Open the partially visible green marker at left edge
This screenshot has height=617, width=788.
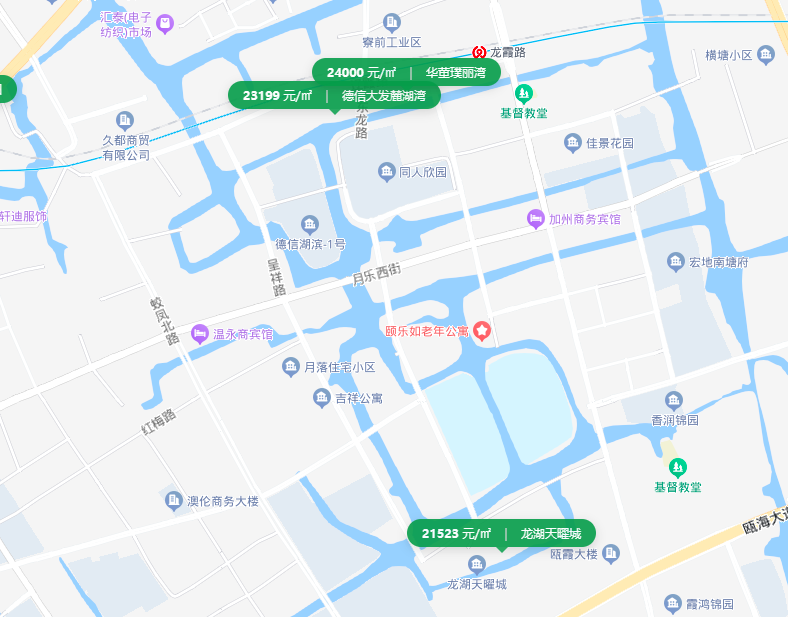5,89
